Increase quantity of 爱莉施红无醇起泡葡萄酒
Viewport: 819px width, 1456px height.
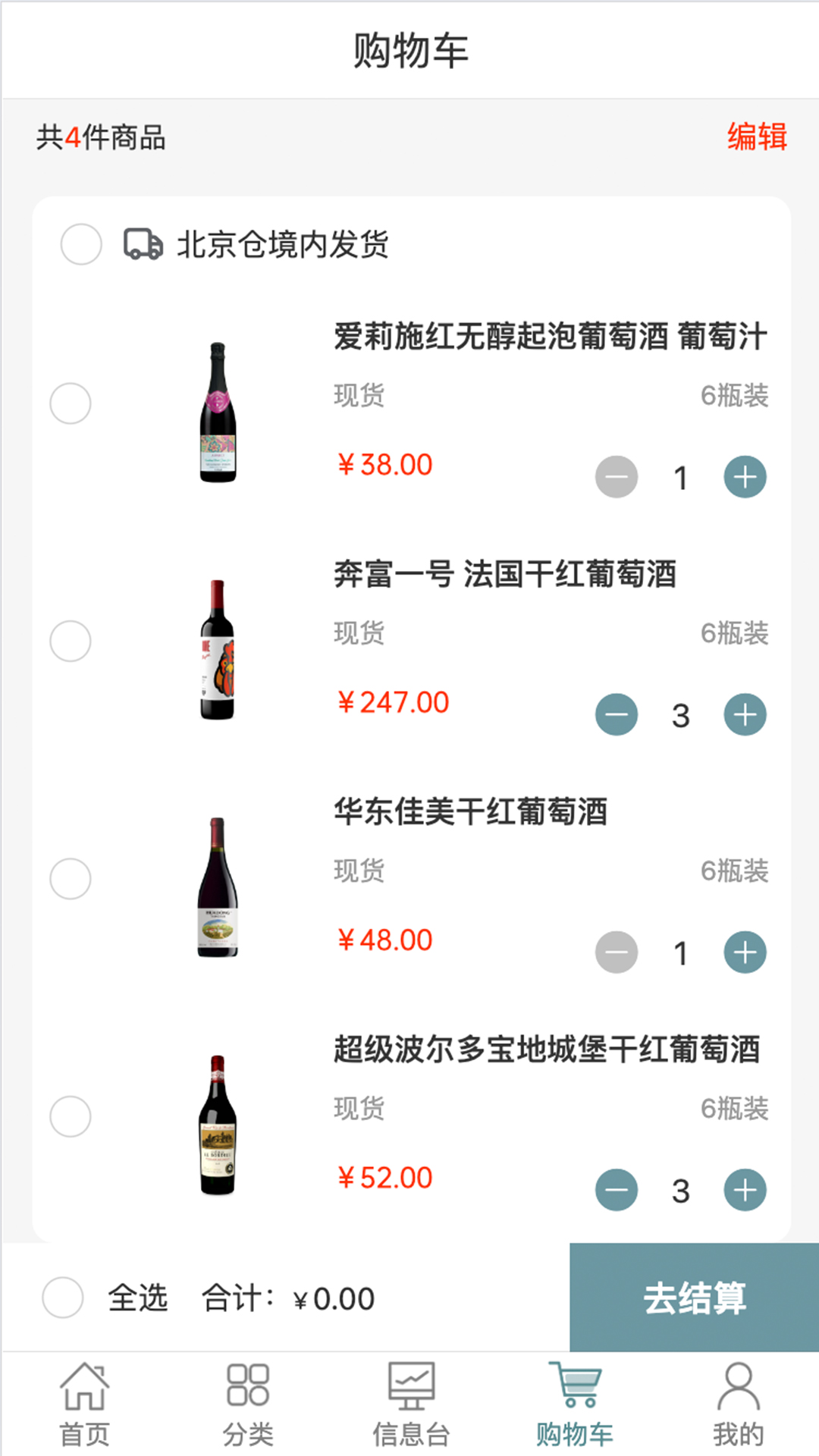point(745,477)
